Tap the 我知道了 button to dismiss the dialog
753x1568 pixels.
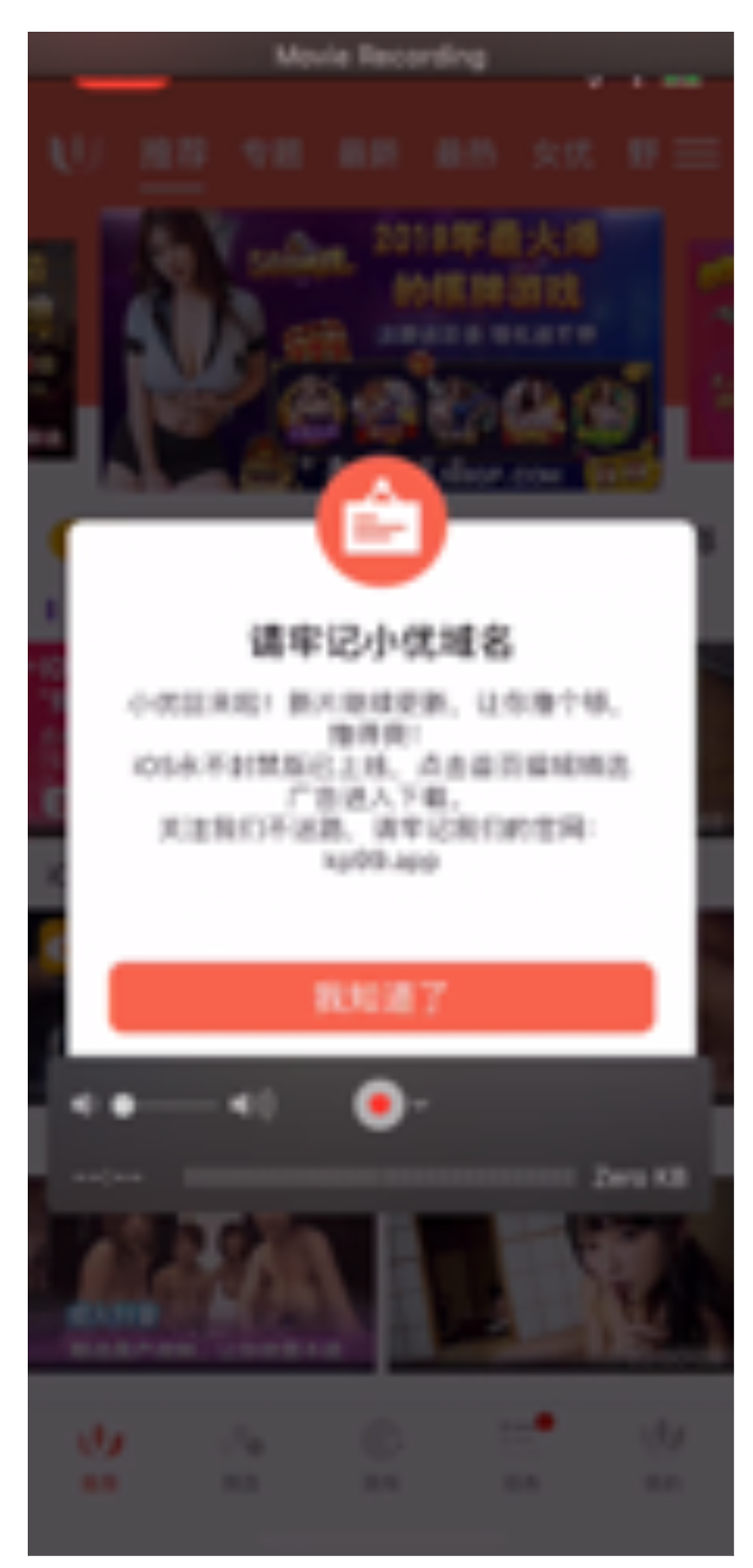[381, 996]
